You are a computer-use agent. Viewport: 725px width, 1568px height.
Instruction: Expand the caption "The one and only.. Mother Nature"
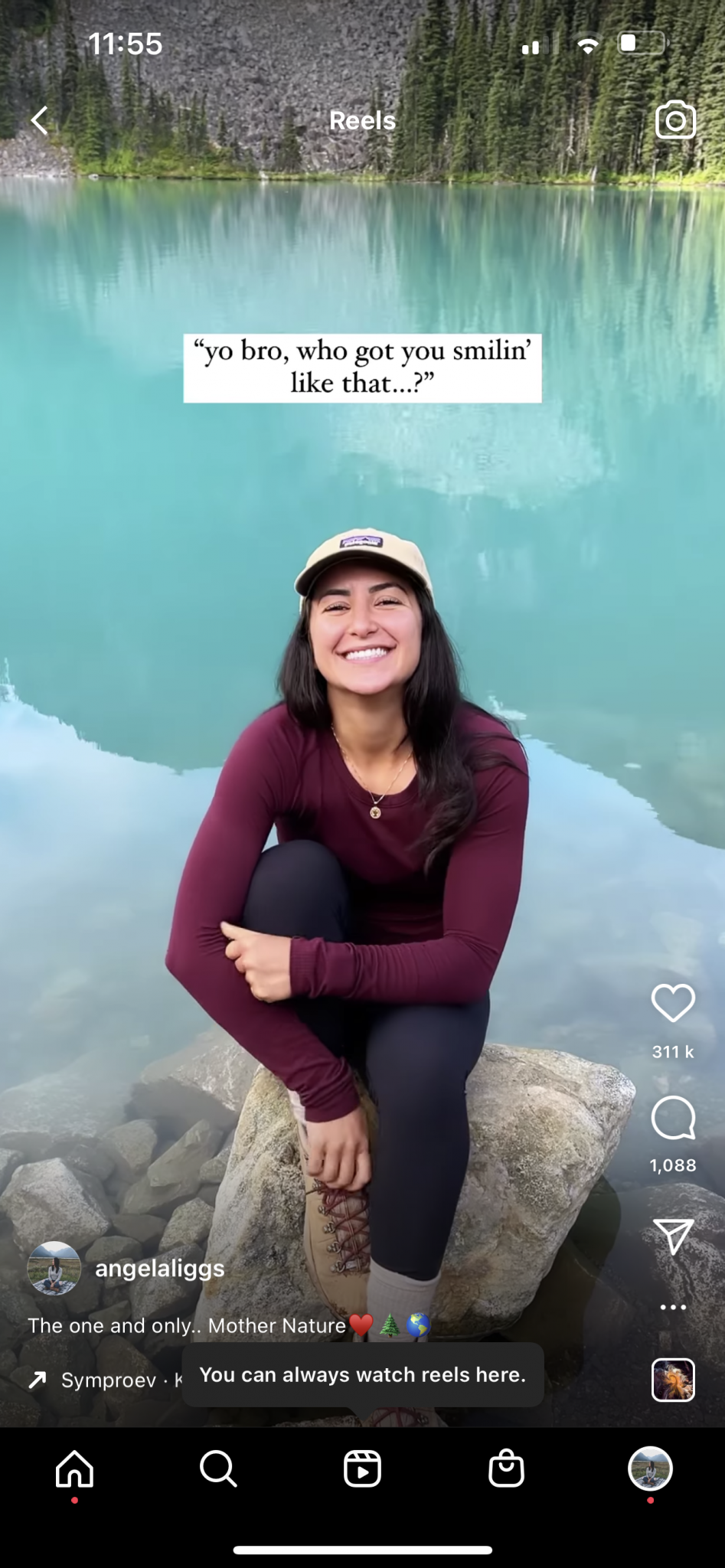[187, 1325]
